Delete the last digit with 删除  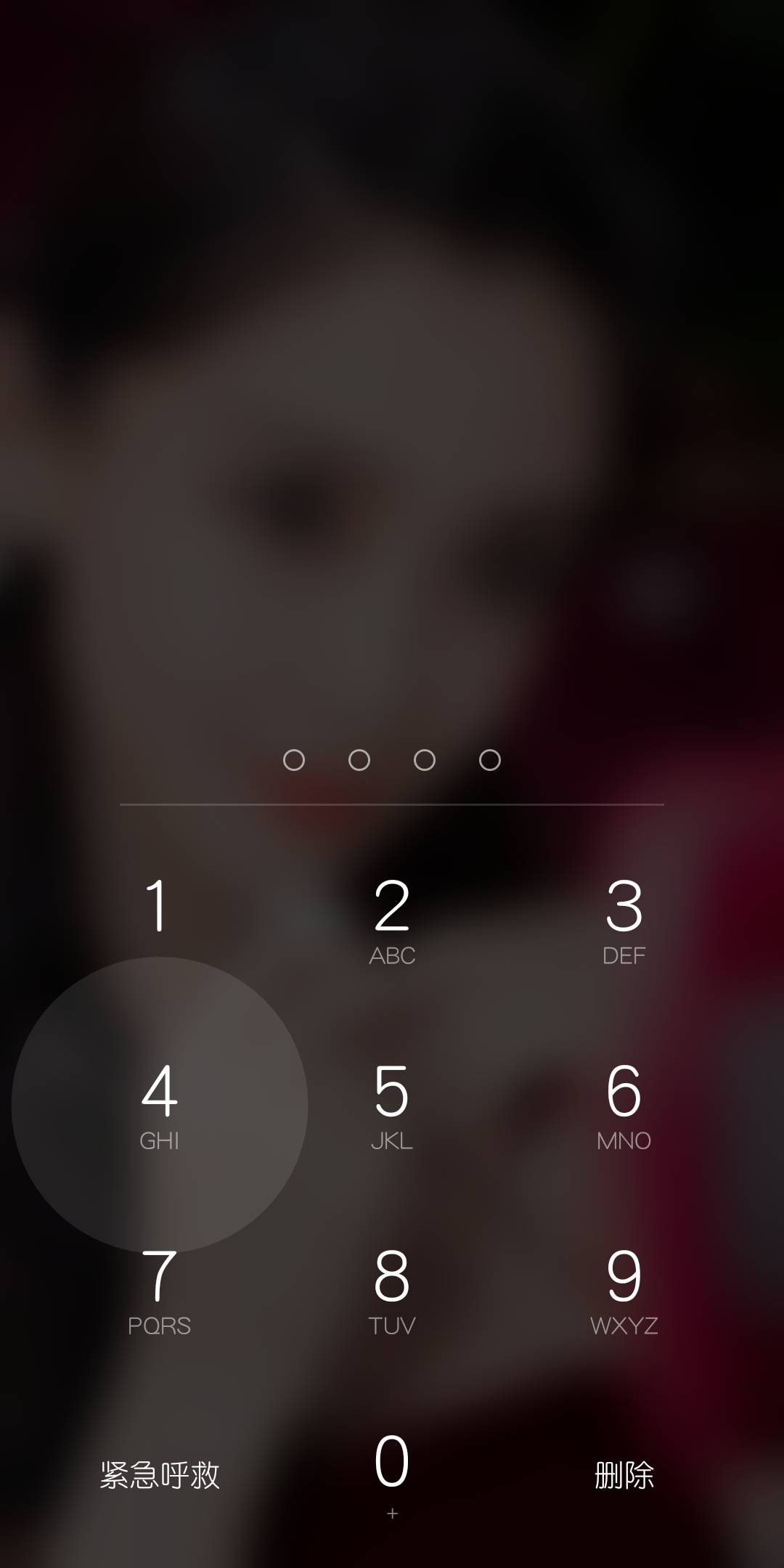[x=624, y=1475]
